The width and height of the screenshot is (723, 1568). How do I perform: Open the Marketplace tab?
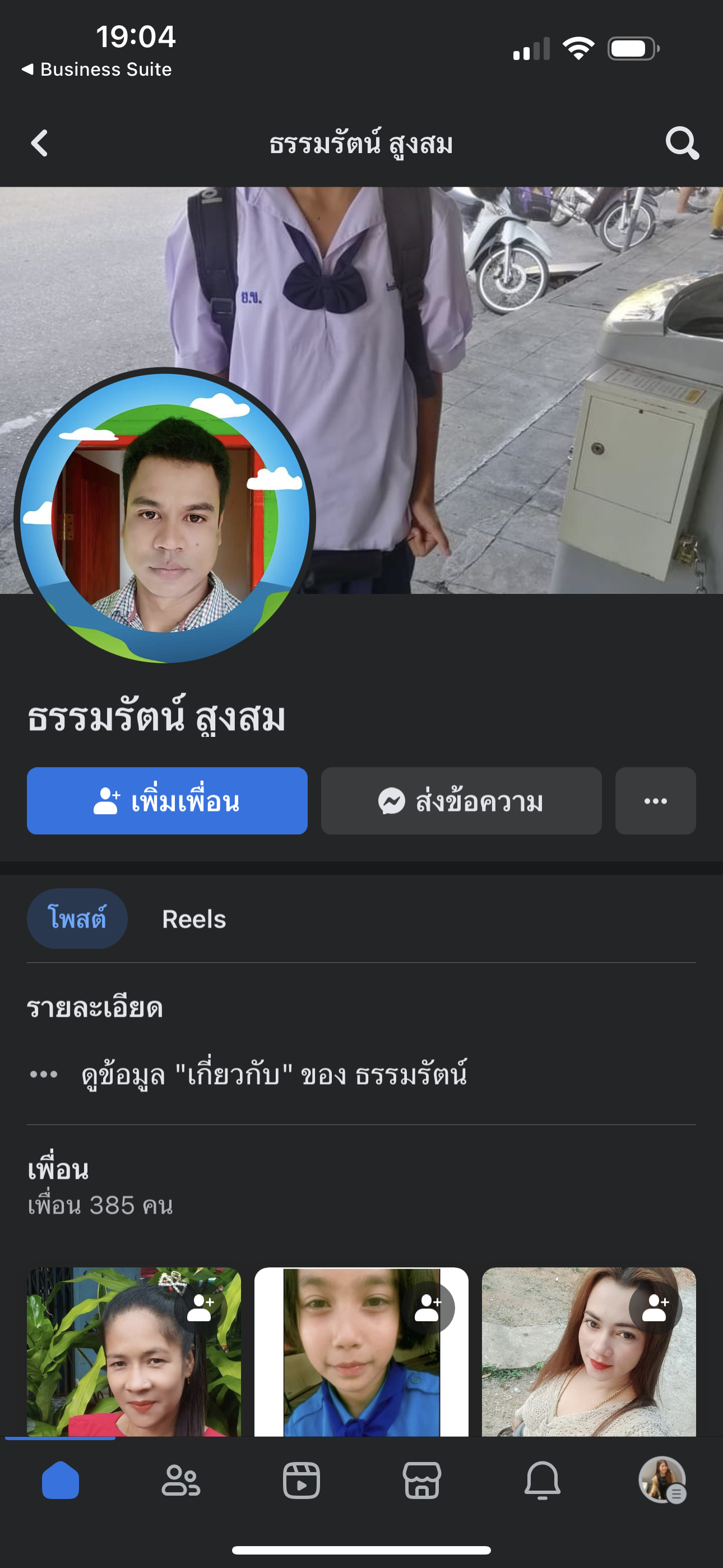coord(421,1480)
